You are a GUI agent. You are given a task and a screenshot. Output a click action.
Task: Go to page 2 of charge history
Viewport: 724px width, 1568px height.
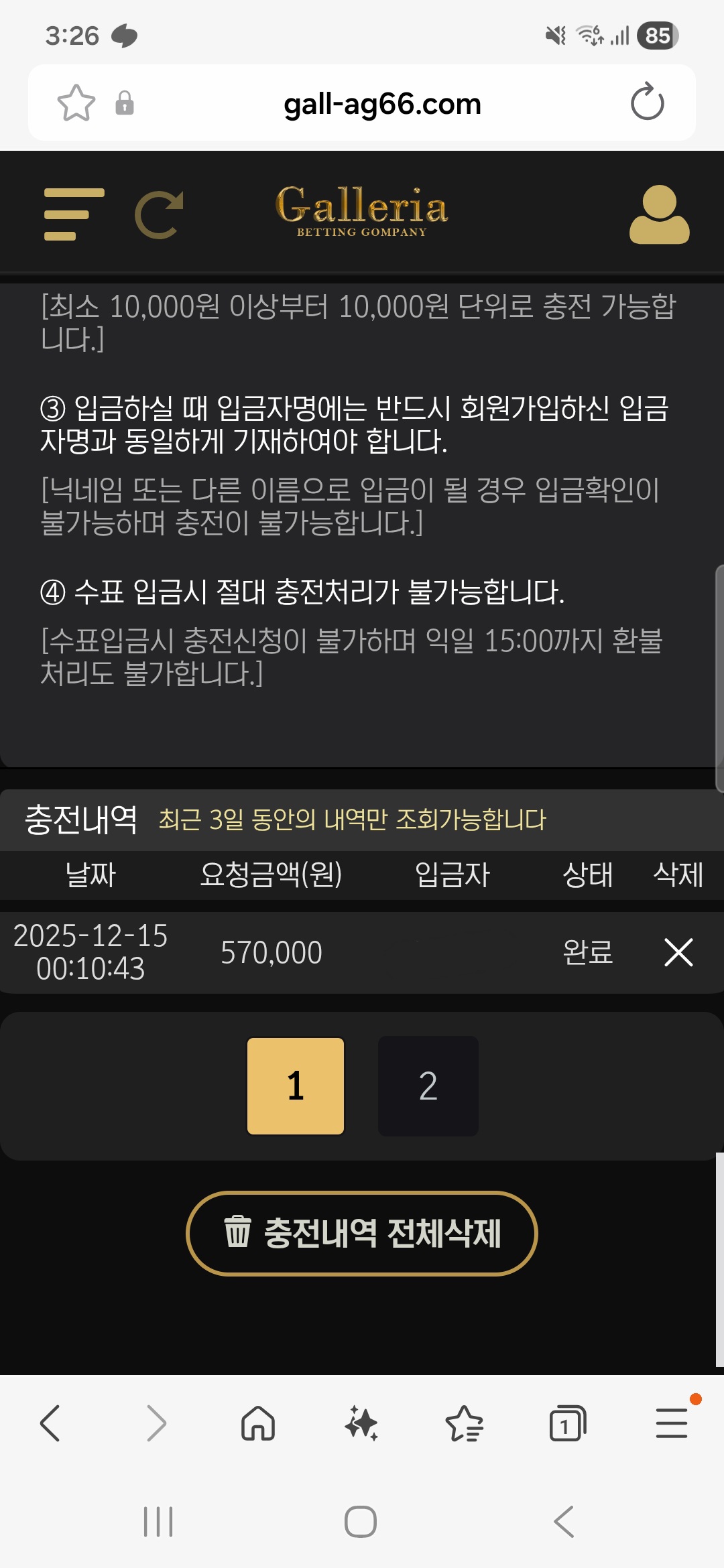pos(428,1086)
